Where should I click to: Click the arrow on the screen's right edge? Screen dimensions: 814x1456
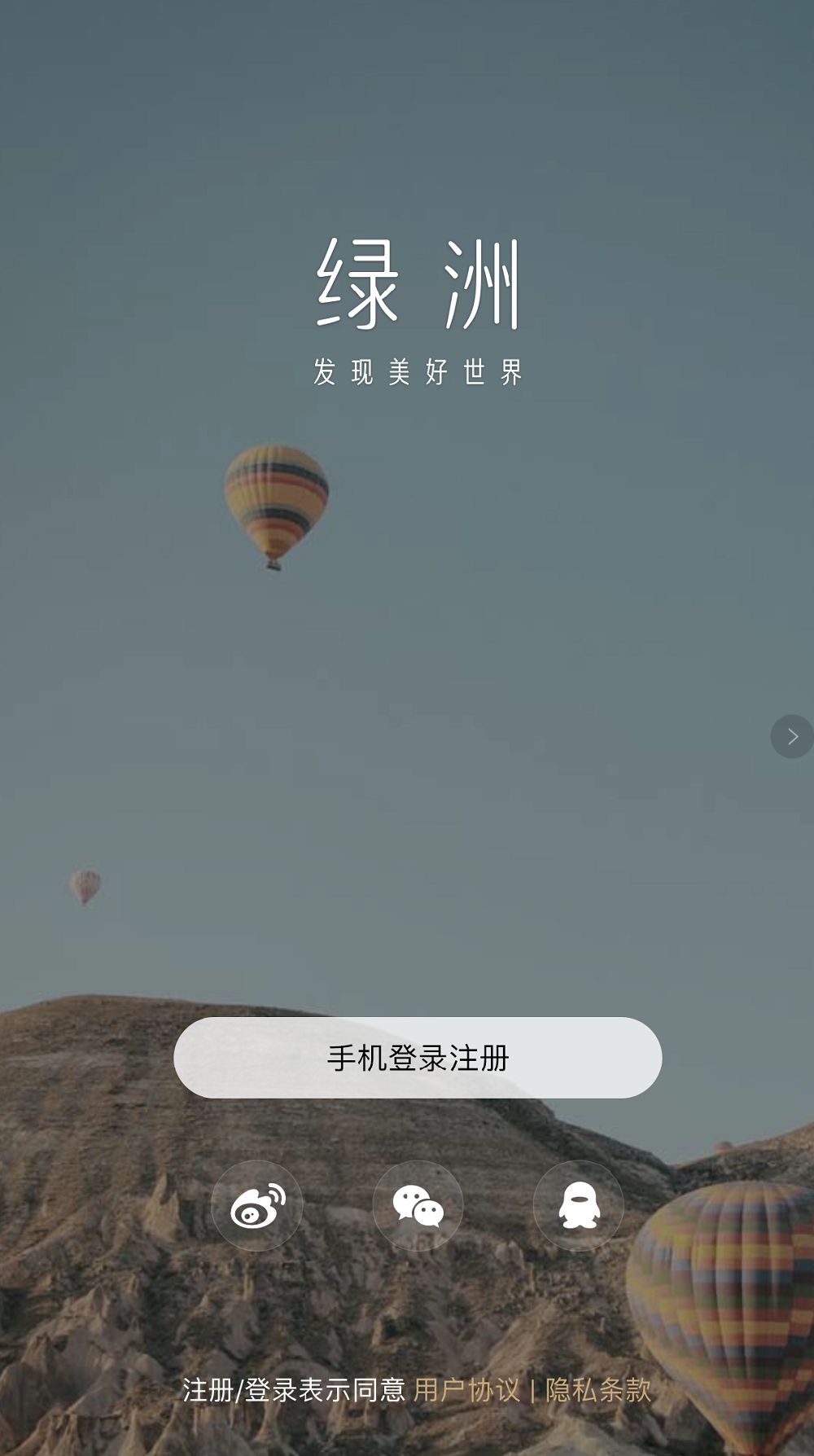[x=790, y=738]
